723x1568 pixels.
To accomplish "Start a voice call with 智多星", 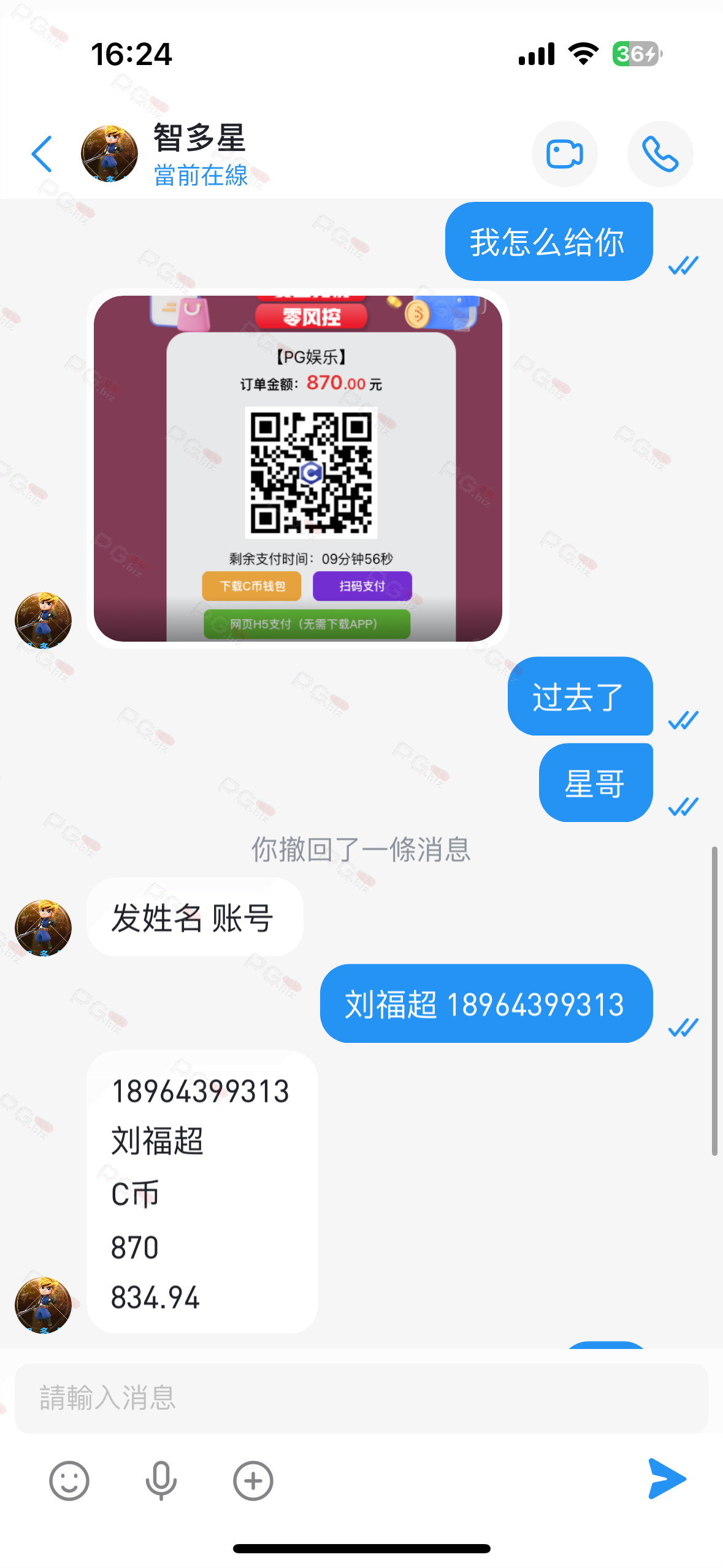I will click(x=660, y=154).
